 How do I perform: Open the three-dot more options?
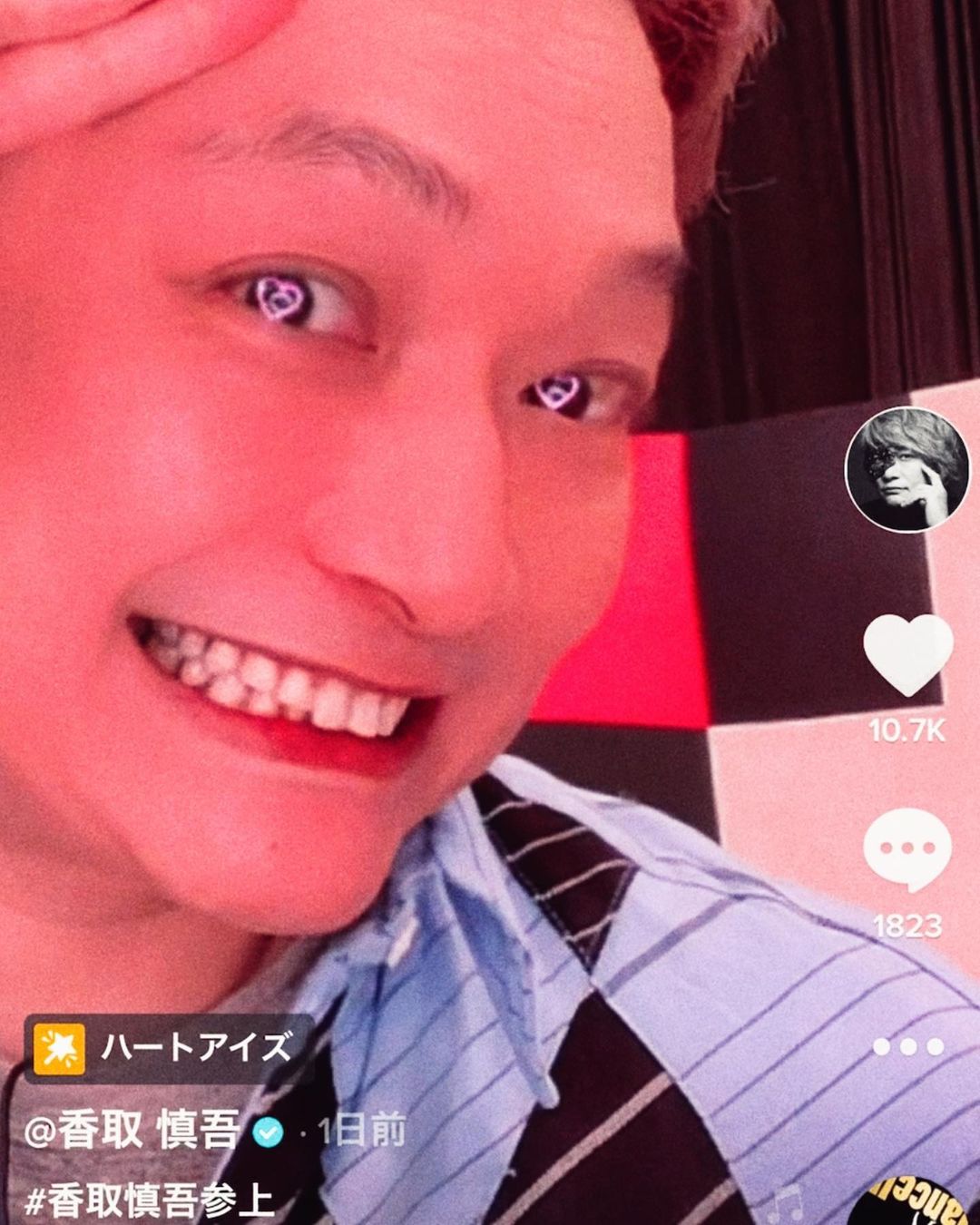[907, 1046]
